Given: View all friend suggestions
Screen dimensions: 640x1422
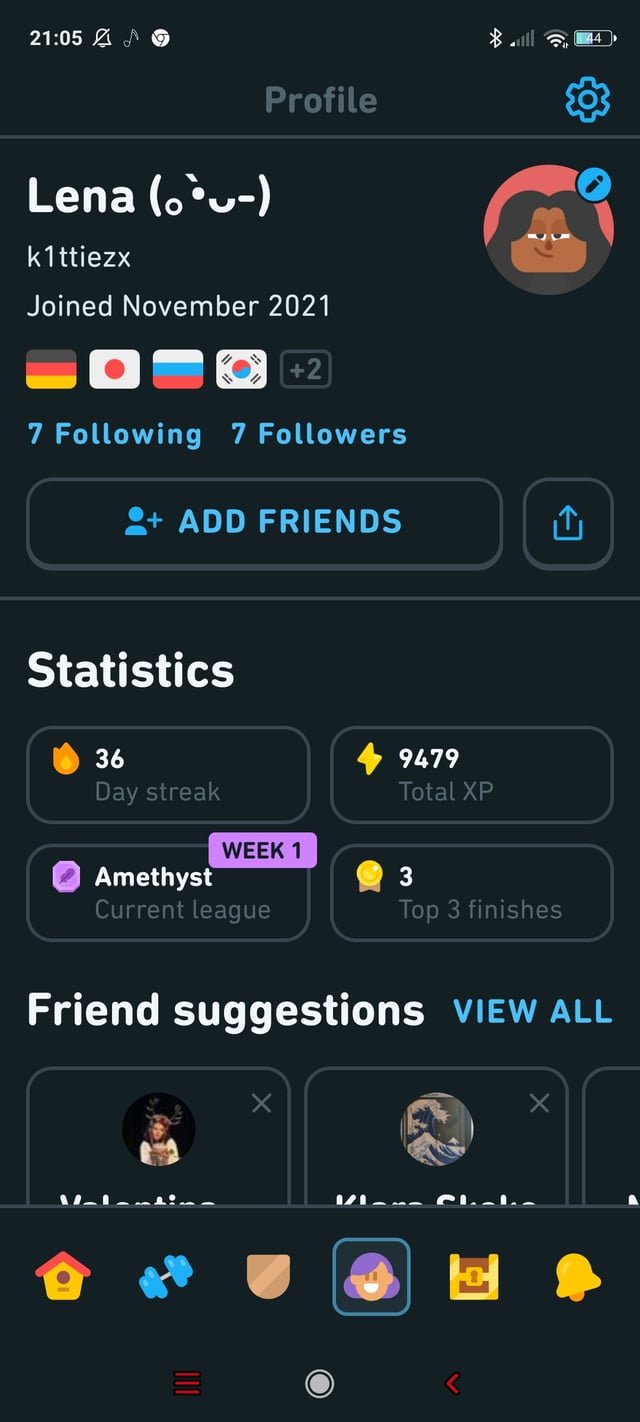Looking at the screenshot, I should click(x=532, y=1011).
